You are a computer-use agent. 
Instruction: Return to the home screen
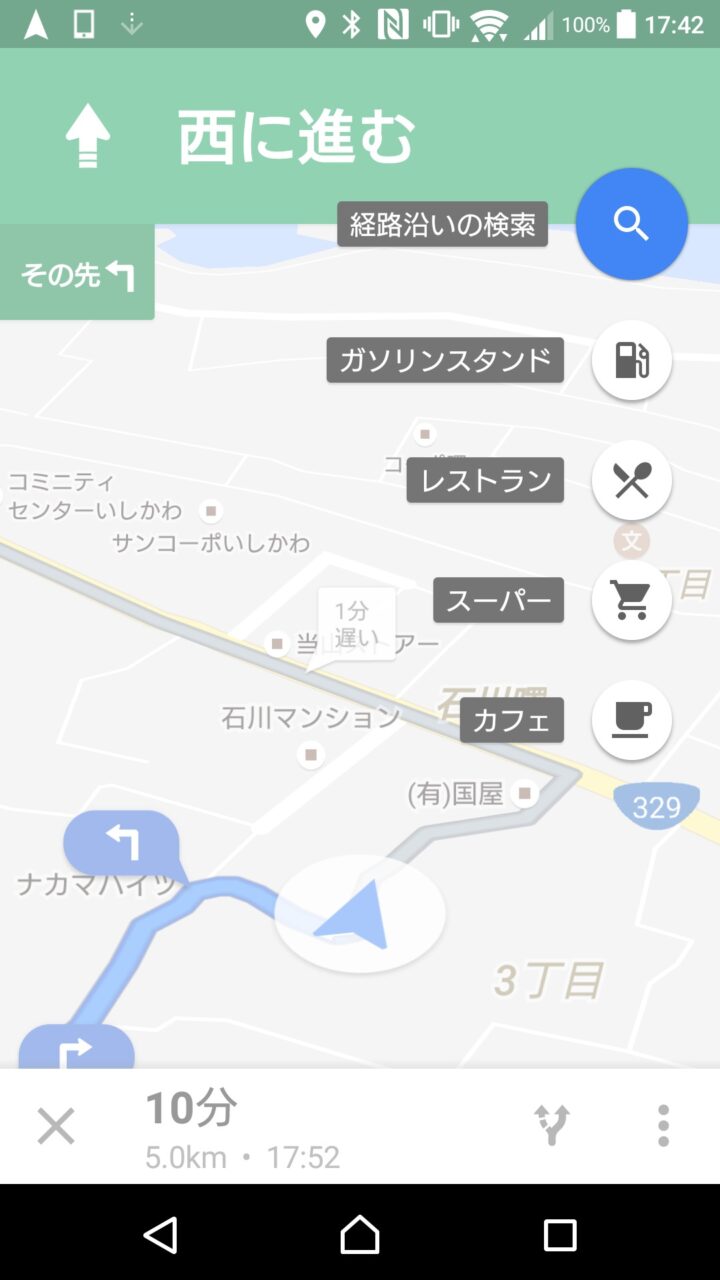click(x=360, y=1235)
